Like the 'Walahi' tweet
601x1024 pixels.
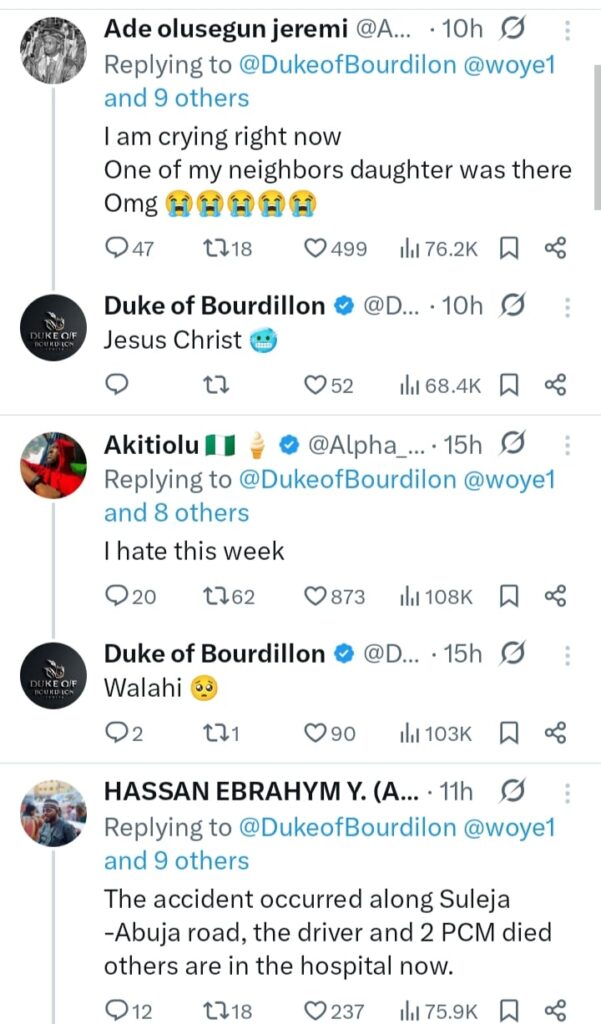(317, 733)
